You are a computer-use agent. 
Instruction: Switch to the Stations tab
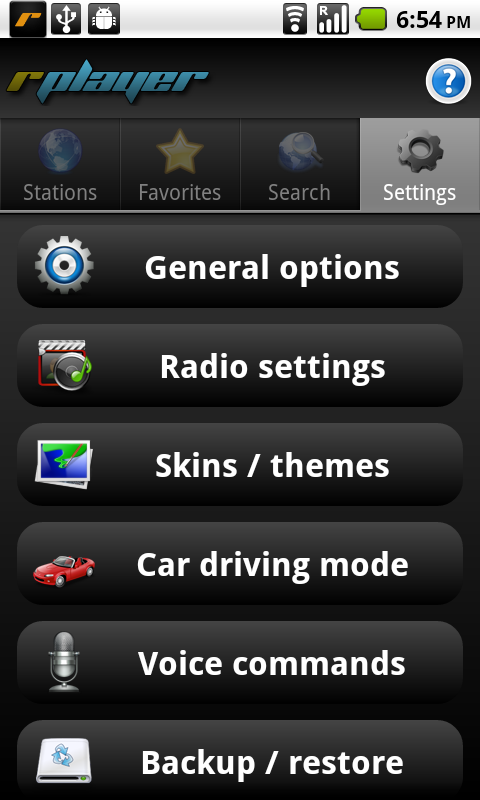click(x=60, y=165)
